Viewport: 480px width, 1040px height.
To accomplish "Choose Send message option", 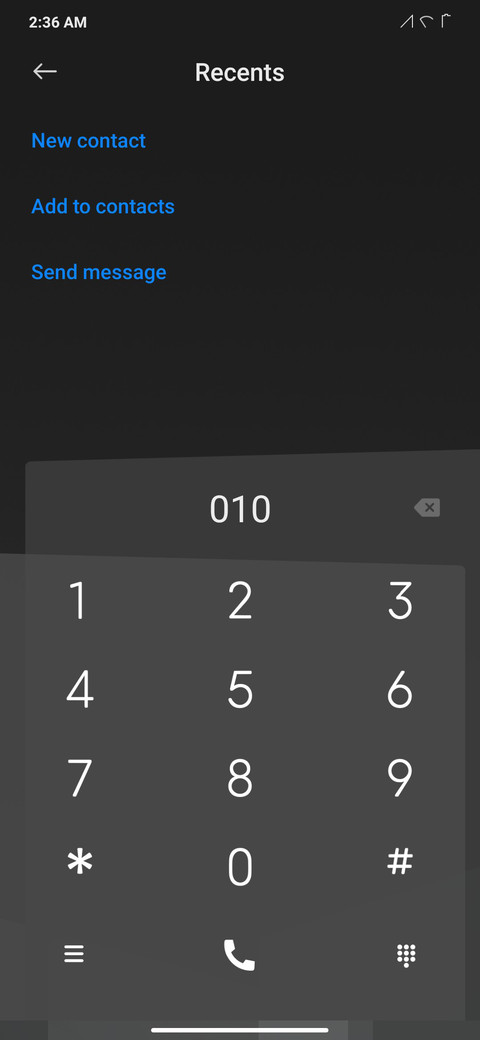I will [99, 272].
